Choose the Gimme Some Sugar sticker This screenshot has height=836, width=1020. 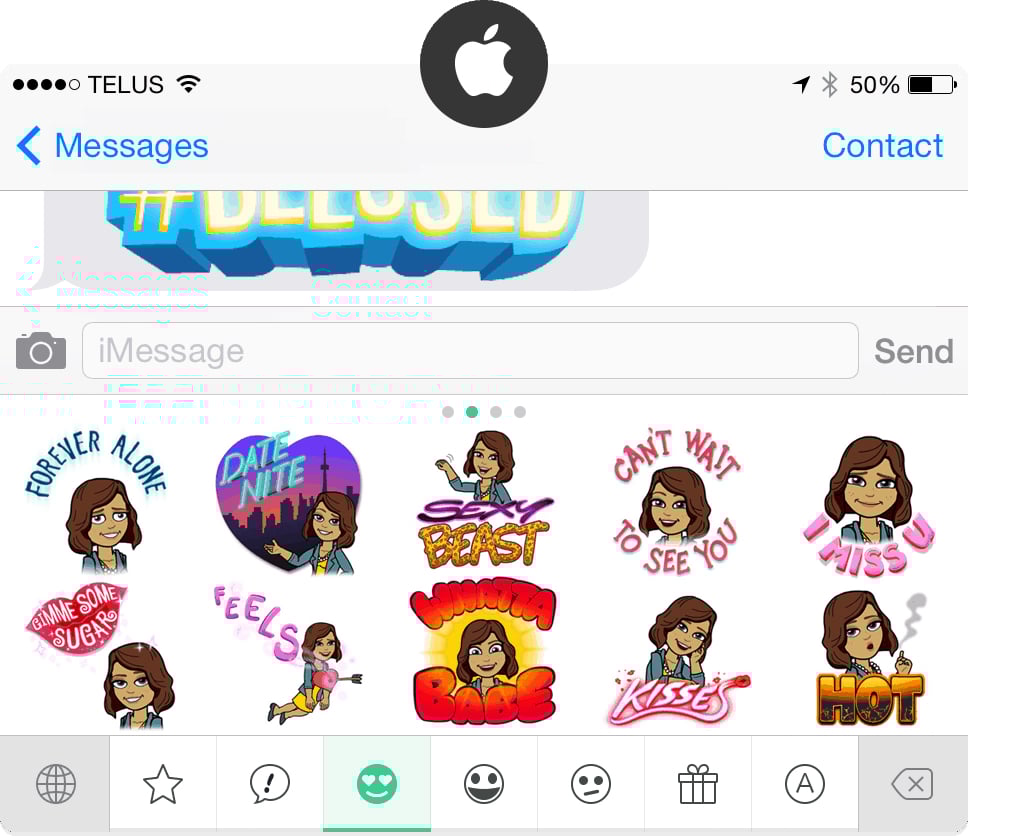pyautogui.click(x=100, y=654)
